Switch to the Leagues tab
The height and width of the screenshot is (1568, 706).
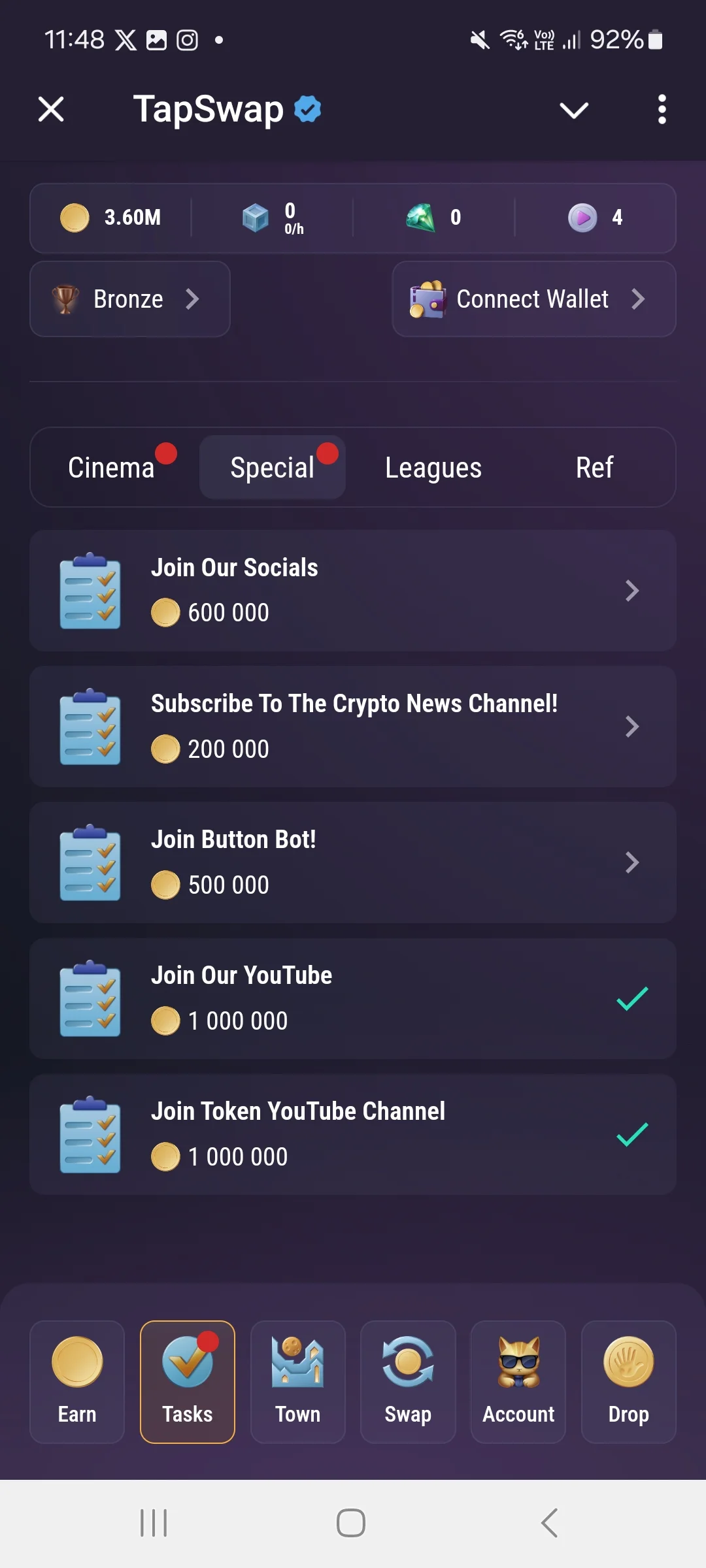click(x=433, y=467)
